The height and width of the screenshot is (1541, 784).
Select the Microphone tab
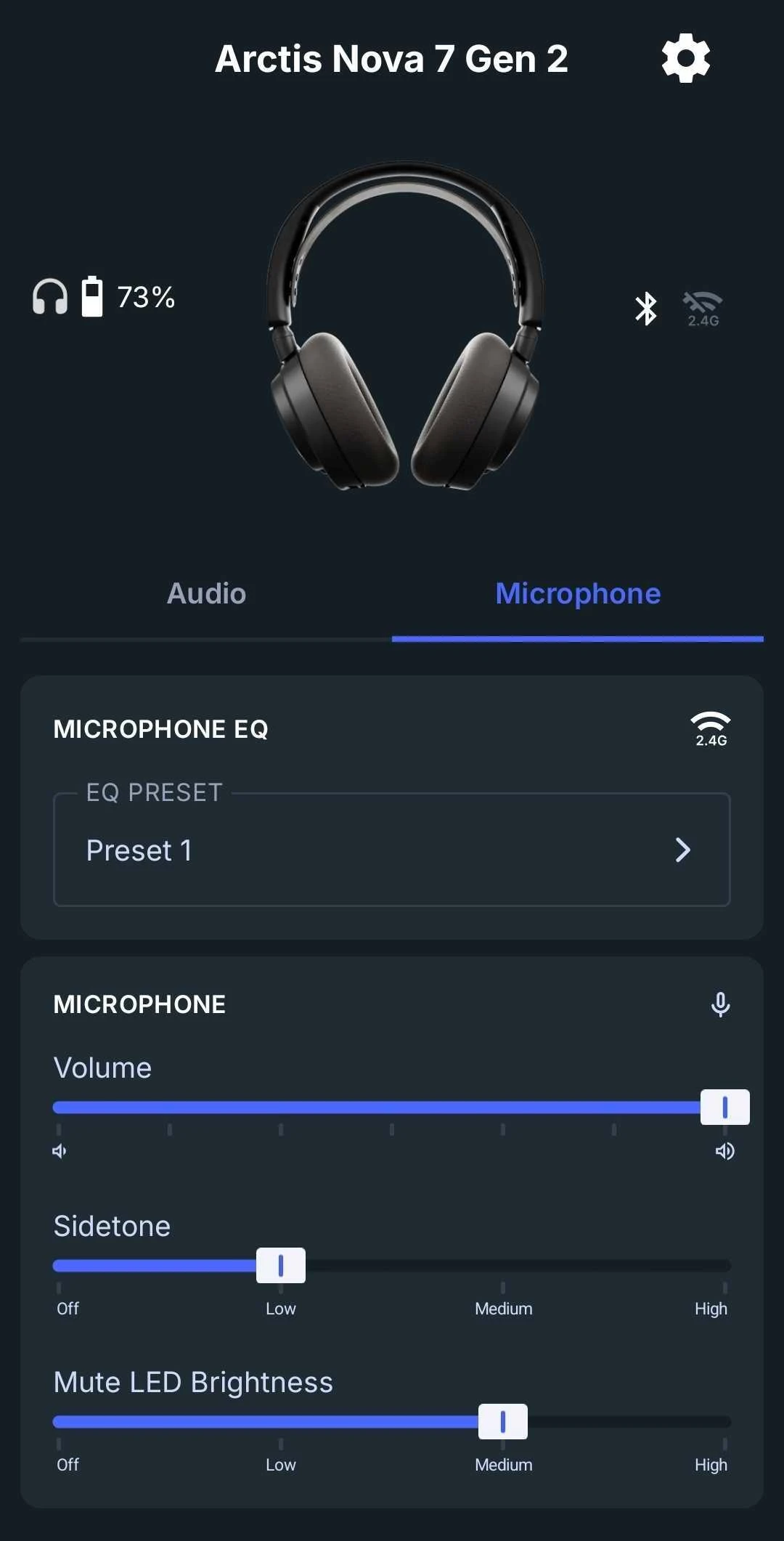(x=578, y=594)
